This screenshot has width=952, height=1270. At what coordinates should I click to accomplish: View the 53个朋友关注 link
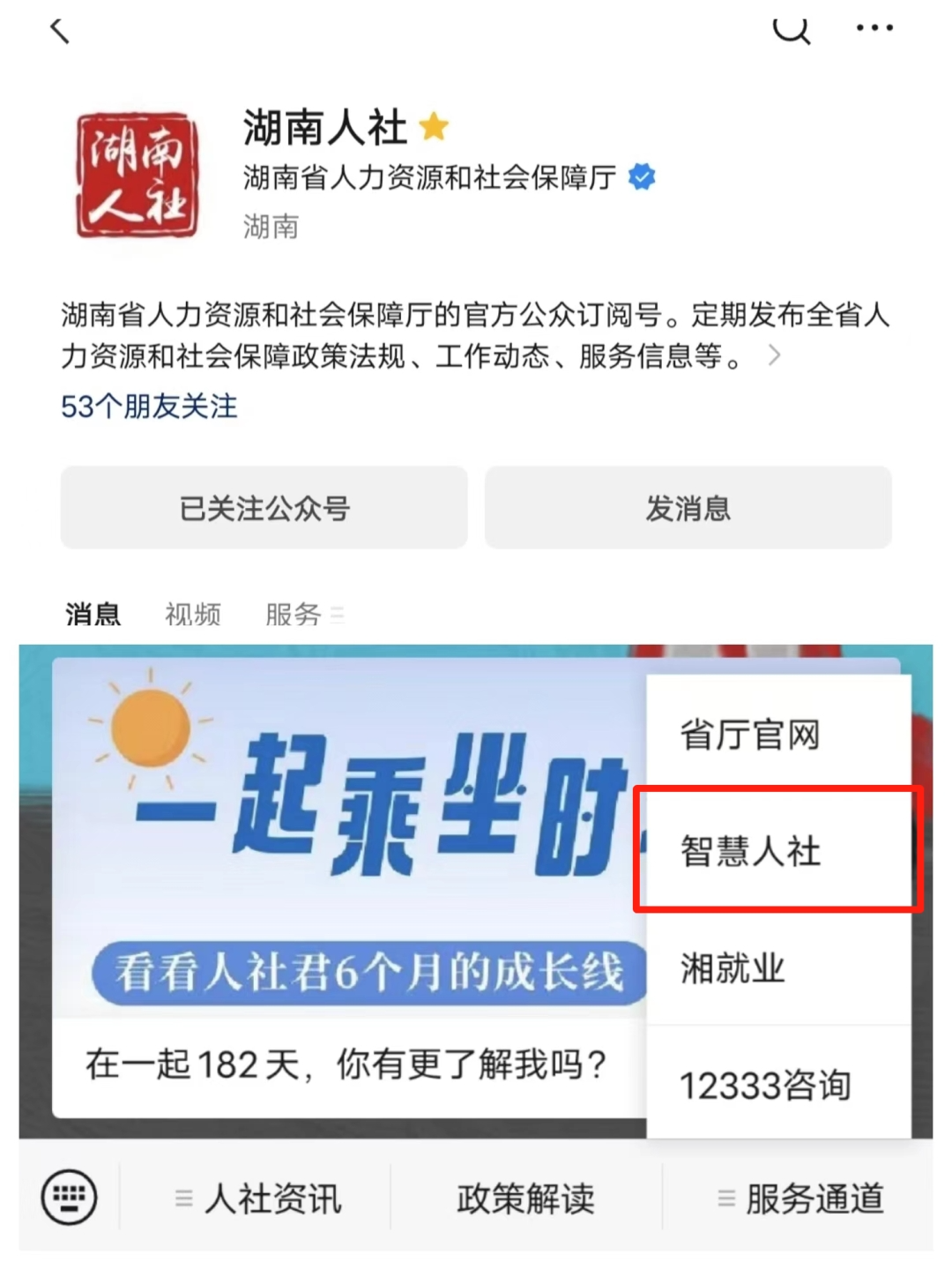click(149, 407)
